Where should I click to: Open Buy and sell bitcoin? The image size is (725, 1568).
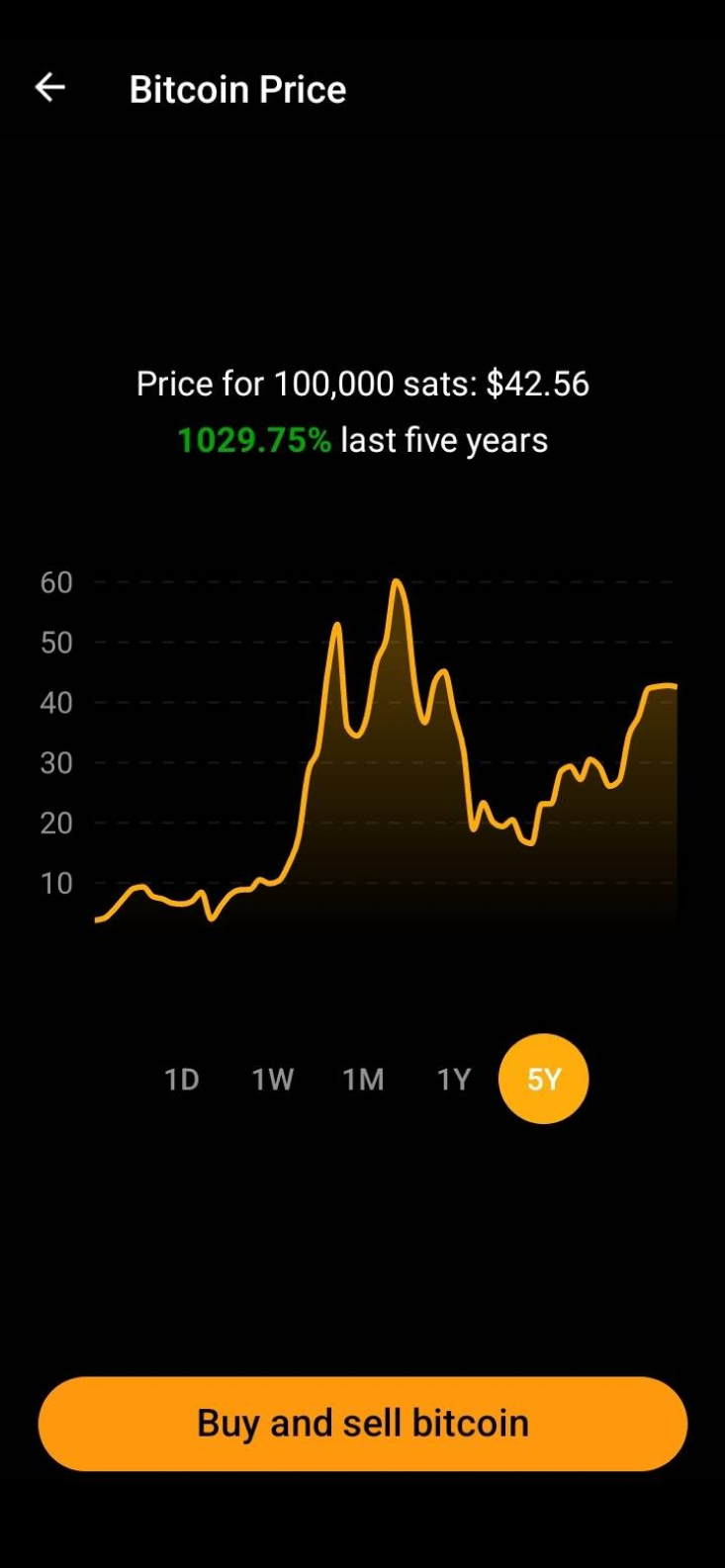click(362, 1423)
